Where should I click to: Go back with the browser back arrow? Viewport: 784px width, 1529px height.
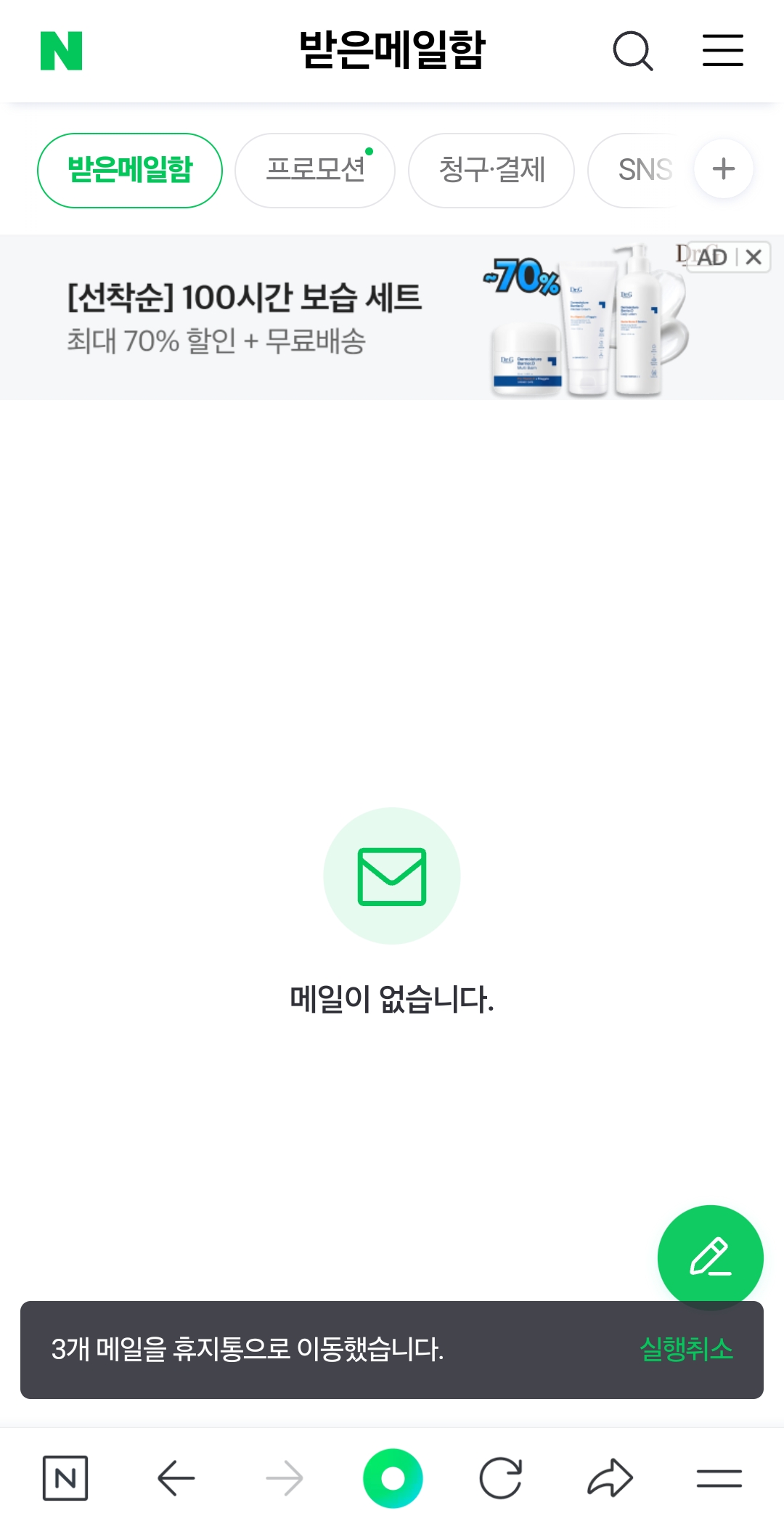tap(176, 1477)
